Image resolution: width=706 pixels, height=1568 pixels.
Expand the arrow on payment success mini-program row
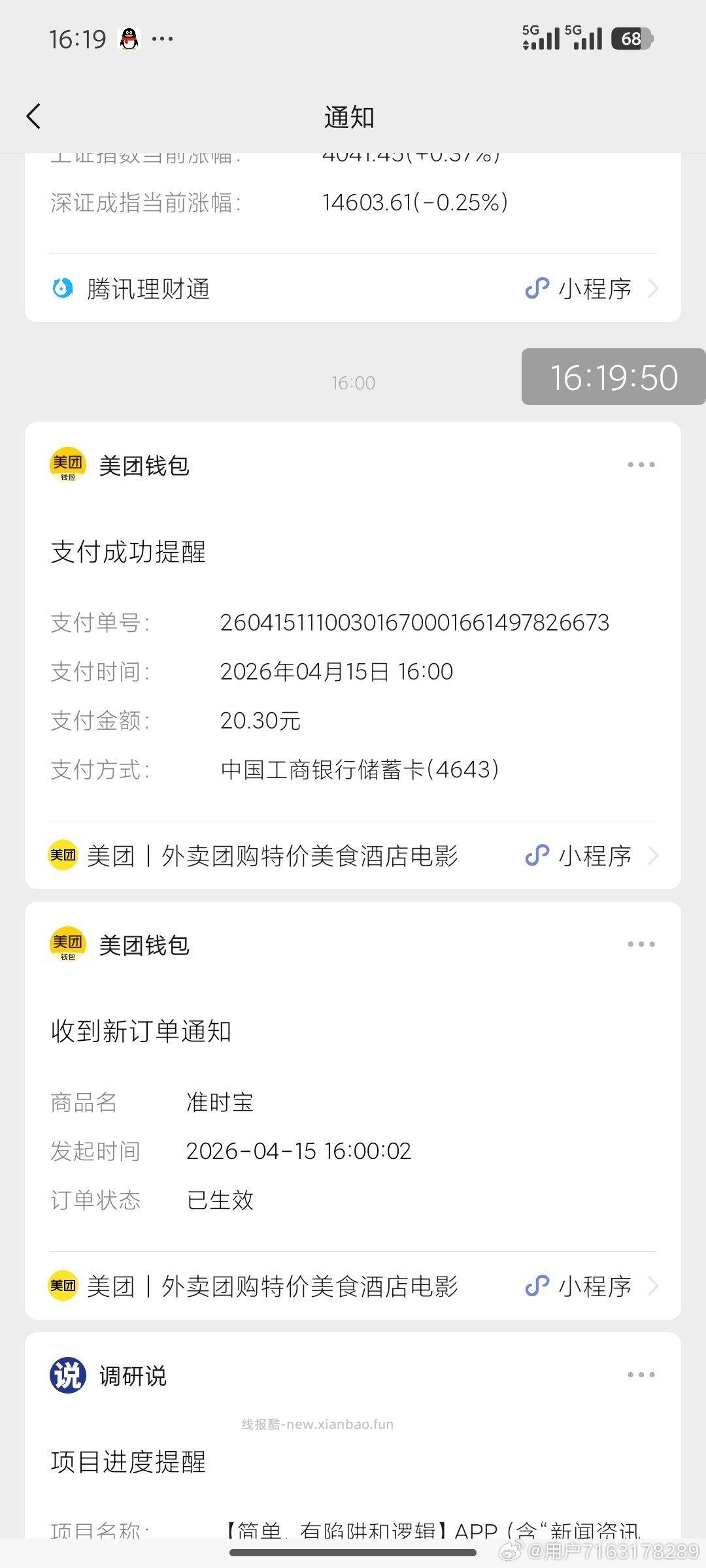click(654, 855)
